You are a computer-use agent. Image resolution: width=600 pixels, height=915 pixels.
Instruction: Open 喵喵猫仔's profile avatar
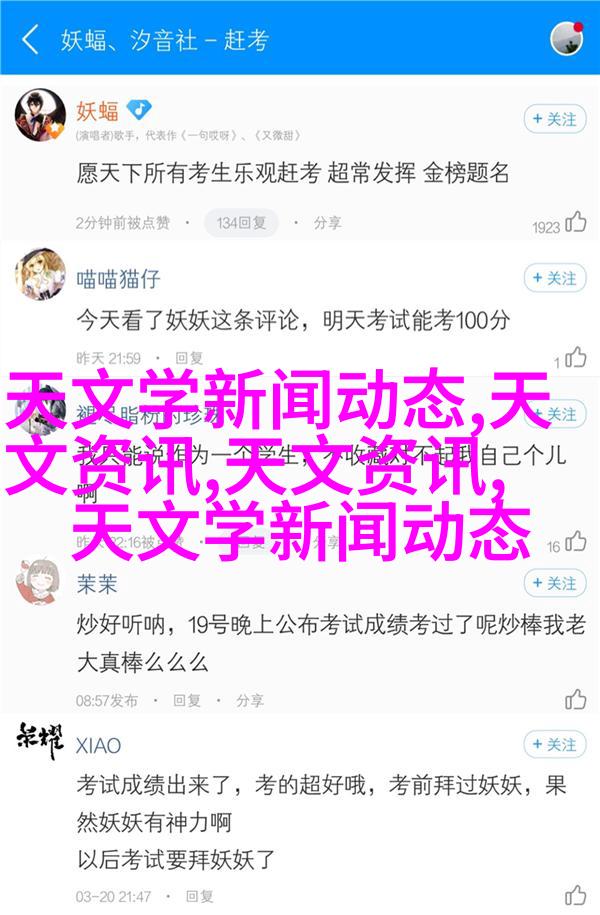pyautogui.click(x=40, y=275)
